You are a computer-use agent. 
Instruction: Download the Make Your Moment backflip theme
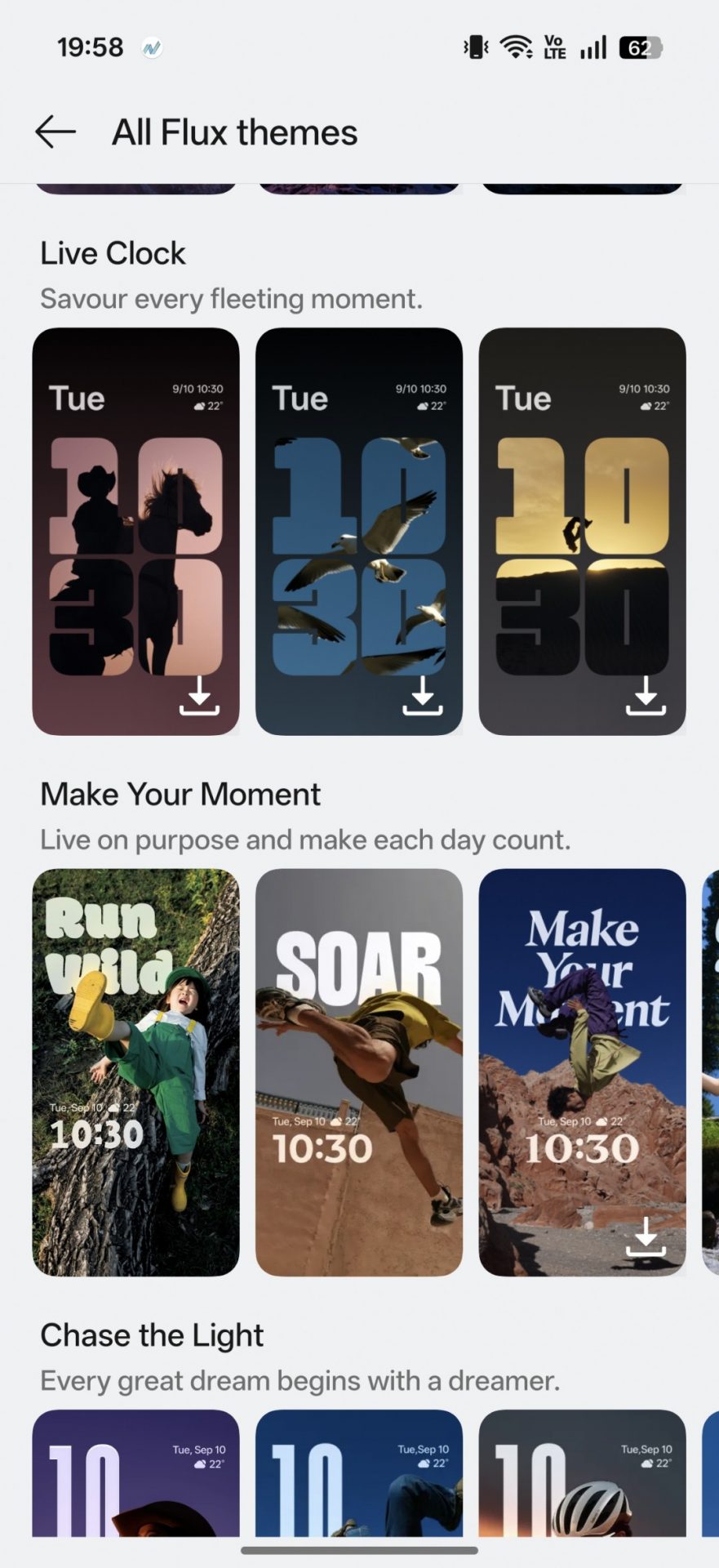click(646, 1237)
